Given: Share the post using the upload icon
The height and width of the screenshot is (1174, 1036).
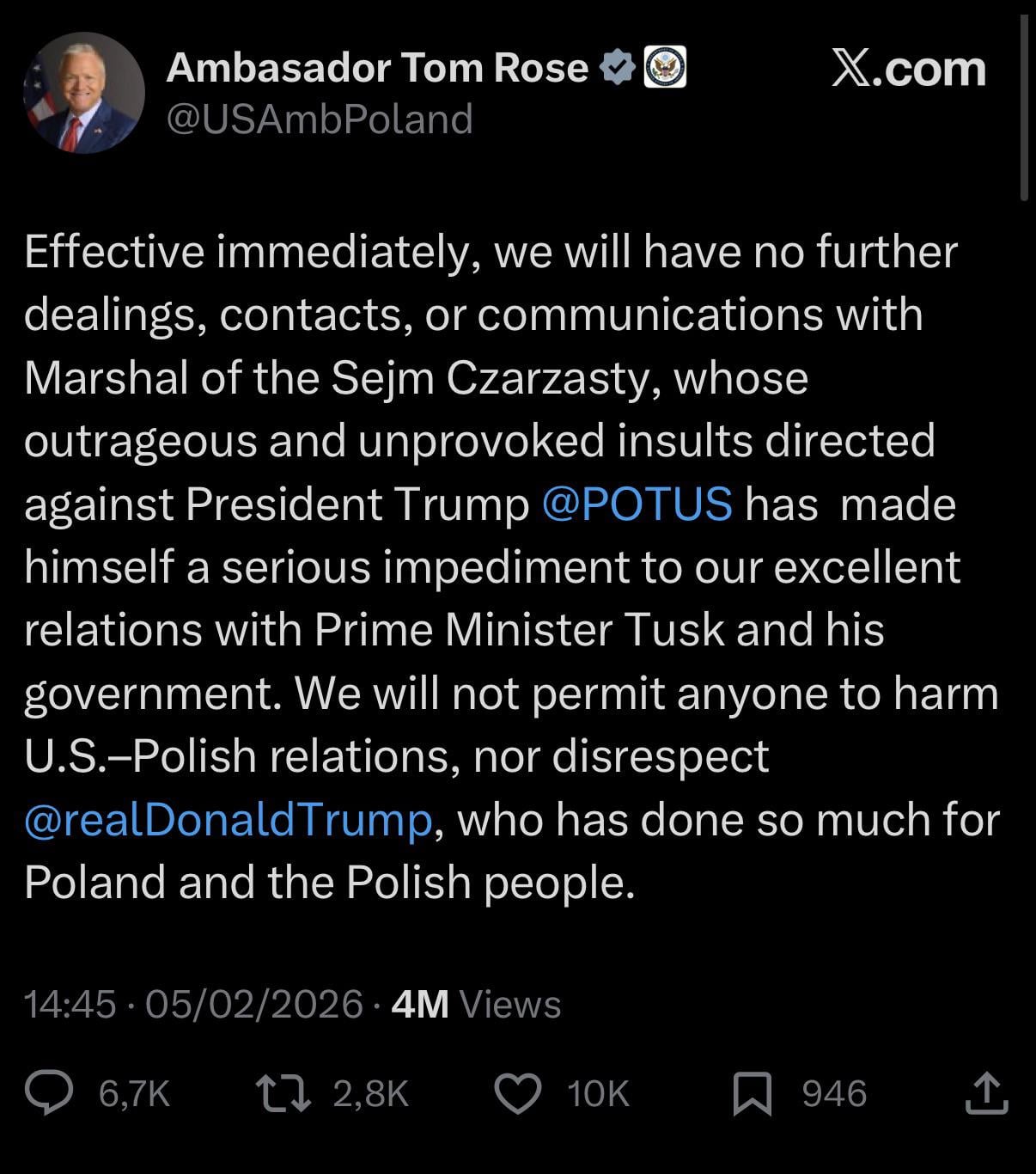Looking at the screenshot, I should (986, 1094).
